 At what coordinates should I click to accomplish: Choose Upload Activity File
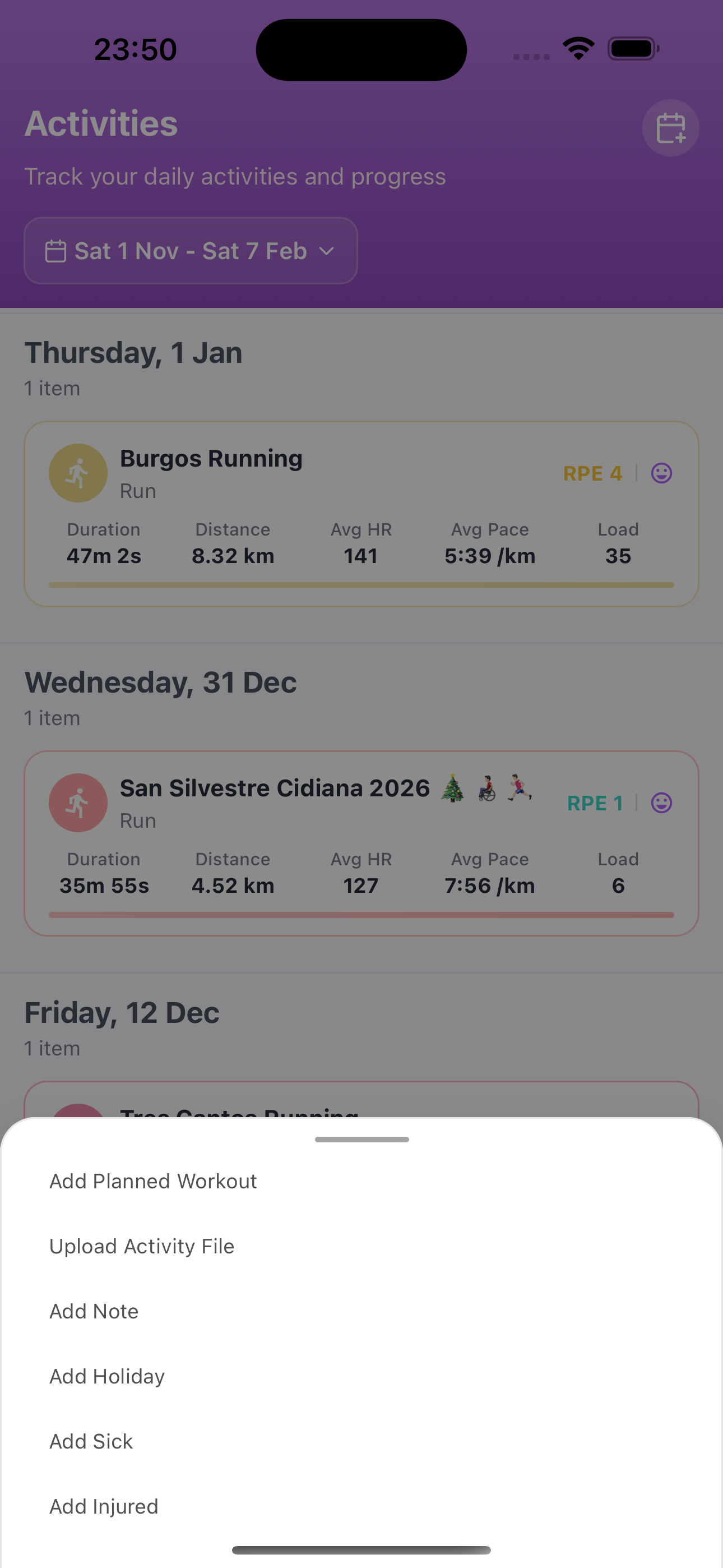coord(142,1246)
